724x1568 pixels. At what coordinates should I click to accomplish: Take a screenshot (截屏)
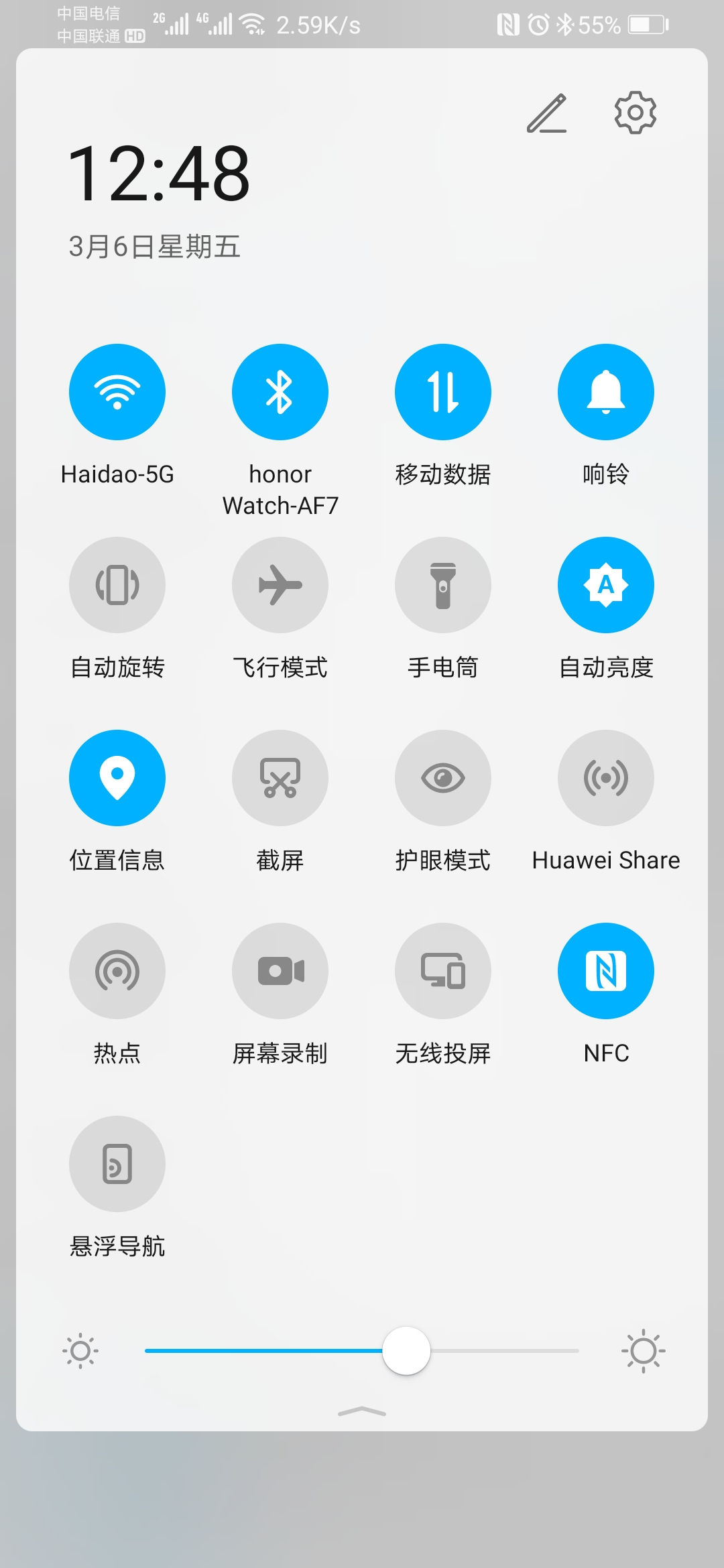click(280, 778)
